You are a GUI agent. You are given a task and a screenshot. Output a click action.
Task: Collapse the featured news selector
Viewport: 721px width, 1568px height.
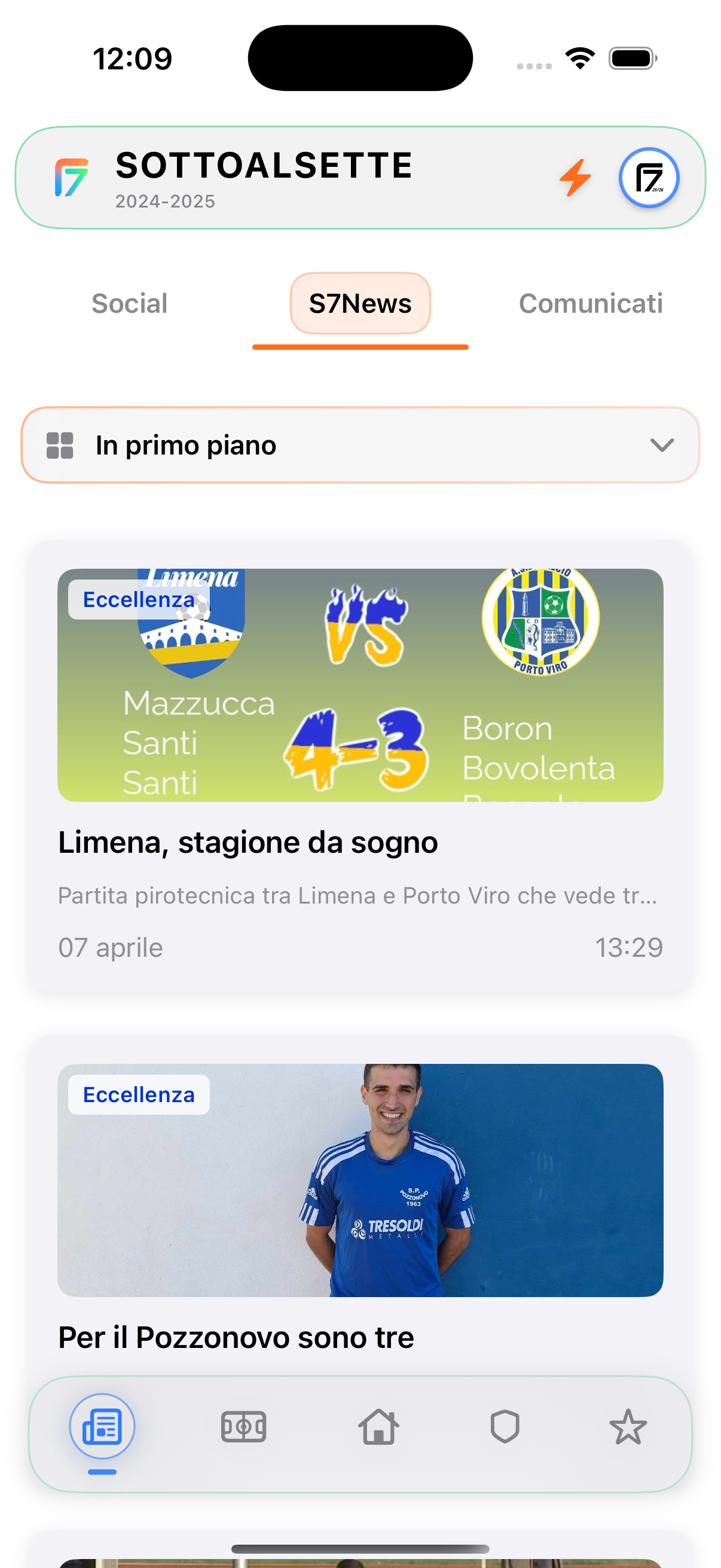pyautogui.click(x=360, y=446)
